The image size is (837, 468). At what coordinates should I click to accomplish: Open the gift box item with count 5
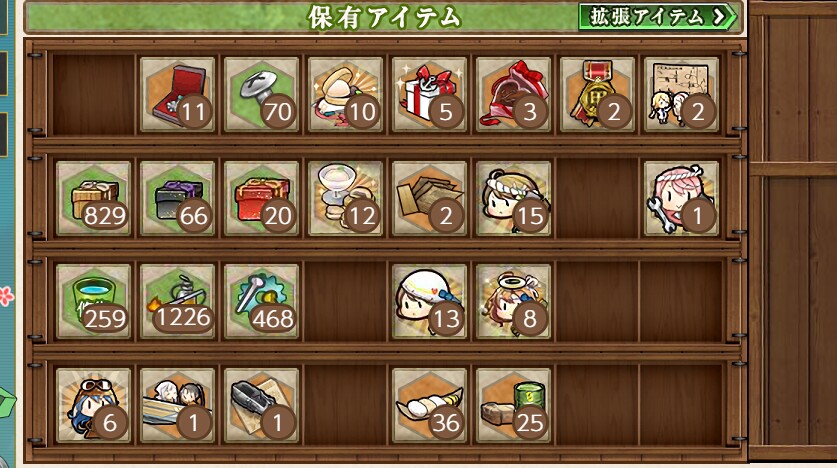coord(429,94)
